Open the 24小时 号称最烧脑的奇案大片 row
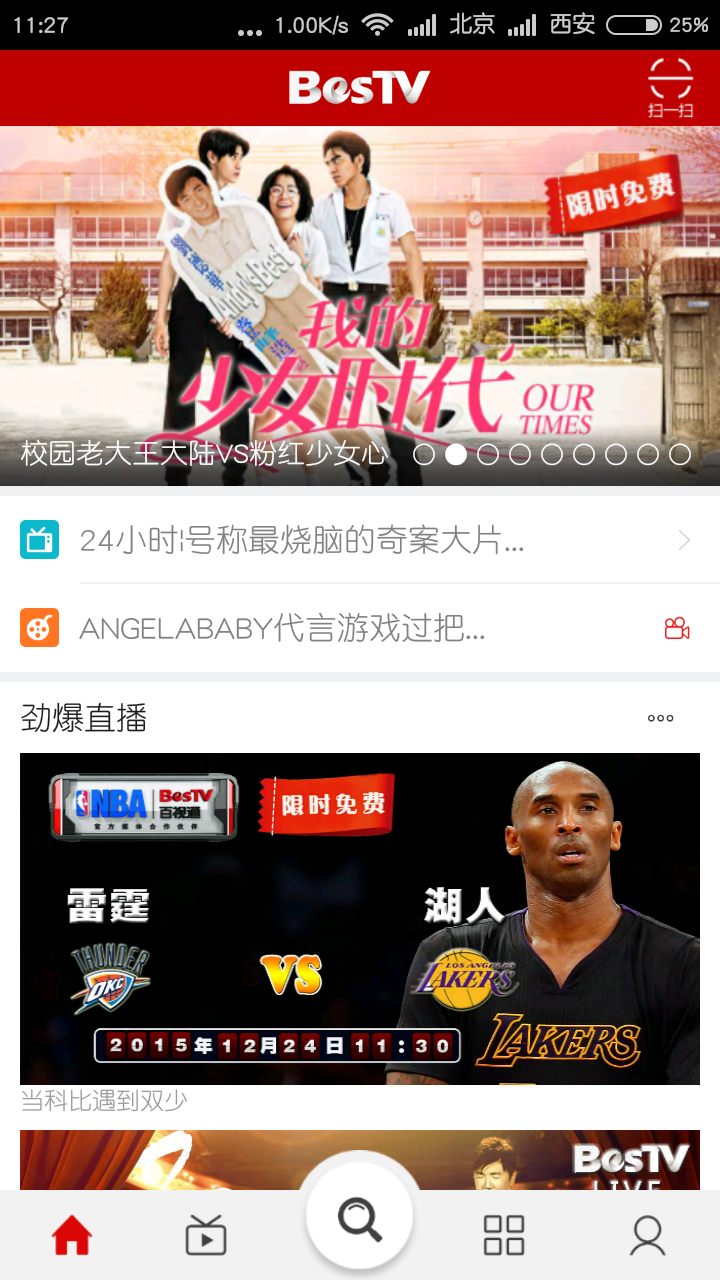The width and height of the screenshot is (720, 1280). [360, 541]
